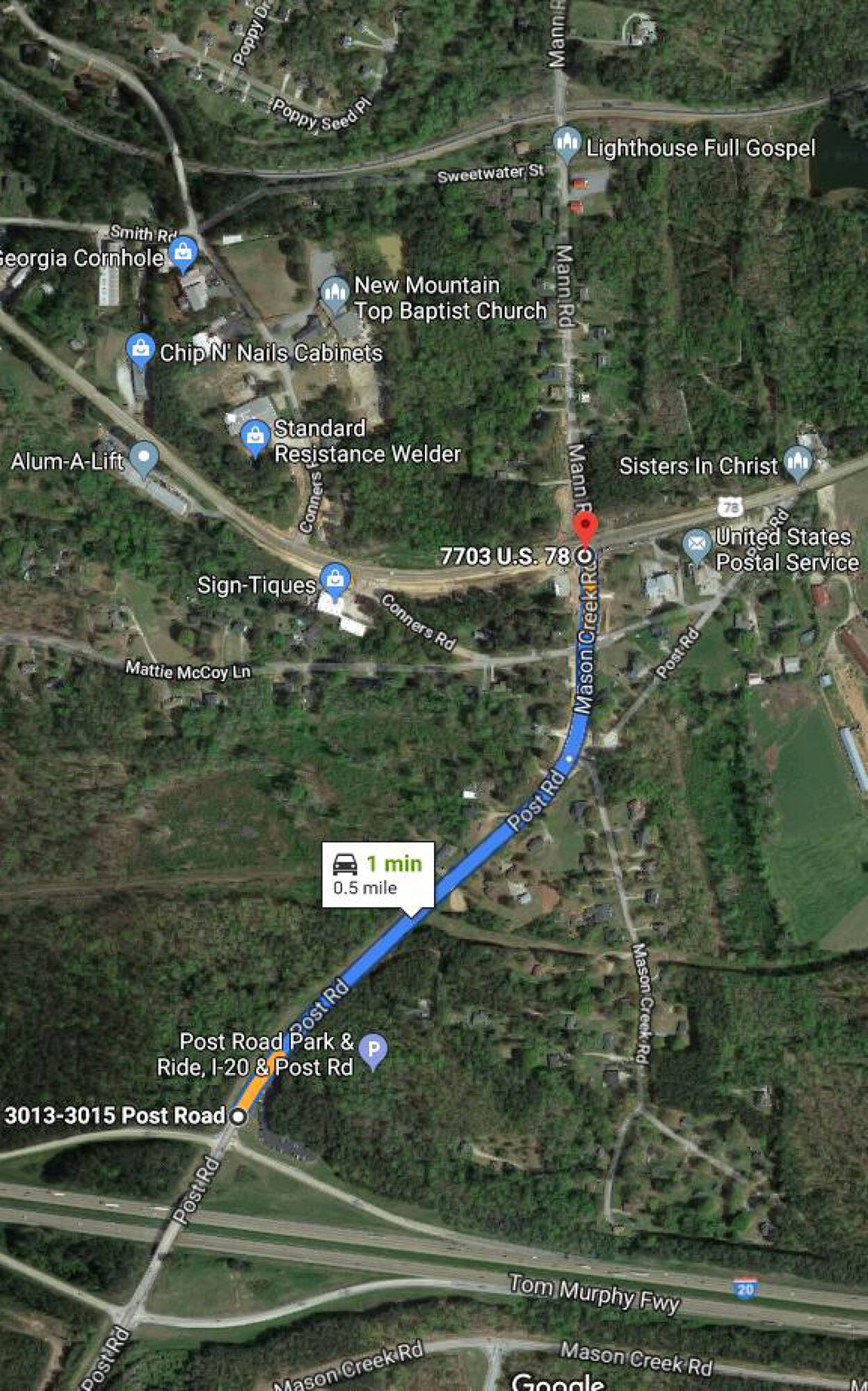This screenshot has height=1391, width=868.
Task: Open the Sign-Tiques shop marker
Action: pyautogui.click(x=335, y=579)
